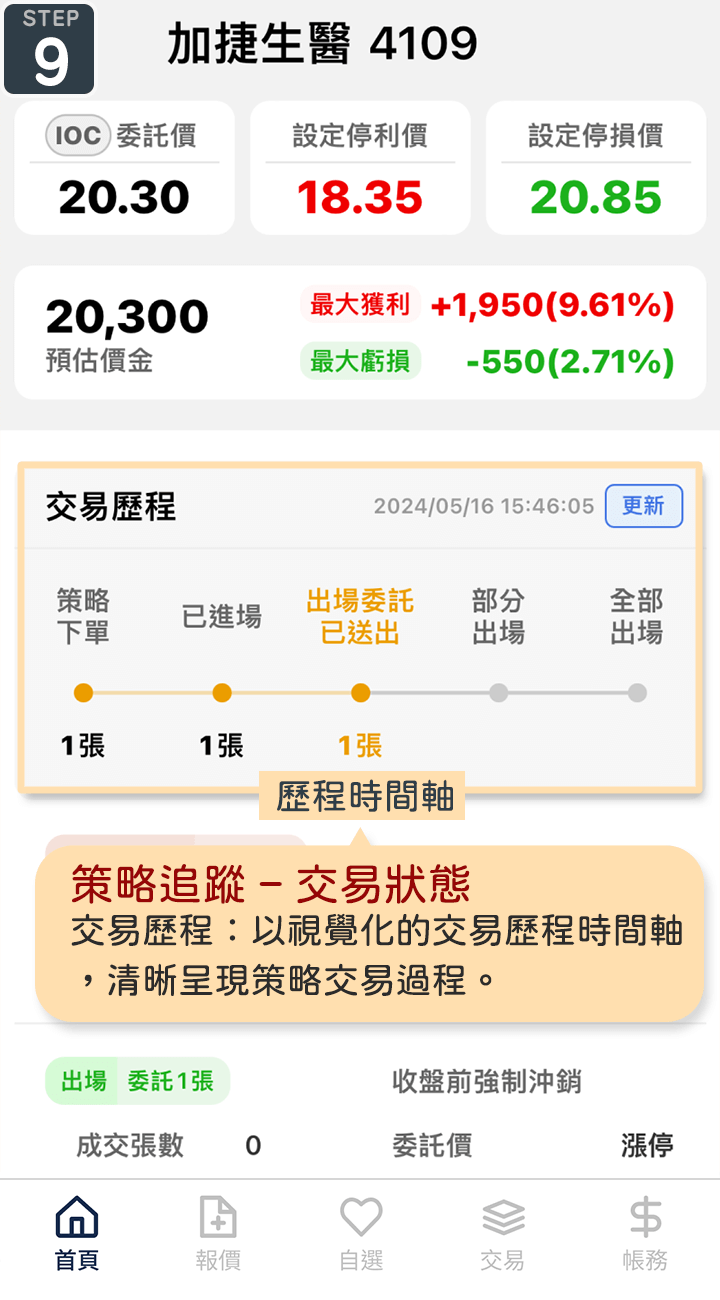Open the 帳務 accounts tab
720x1300 pixels.
coord(645,1234)
